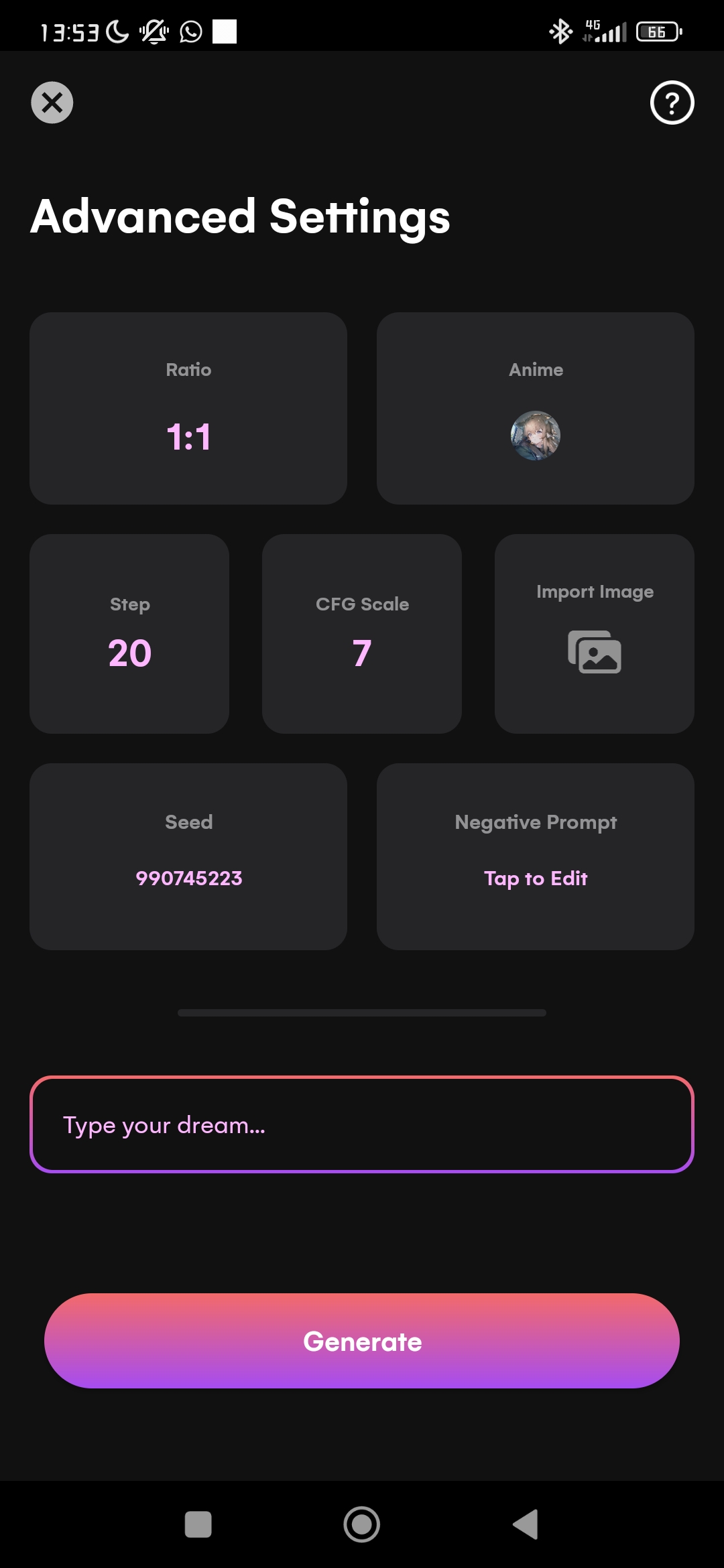Edit the CFG Scale value
Viewport: 724px width, 1568px height.
click(362, 634)
